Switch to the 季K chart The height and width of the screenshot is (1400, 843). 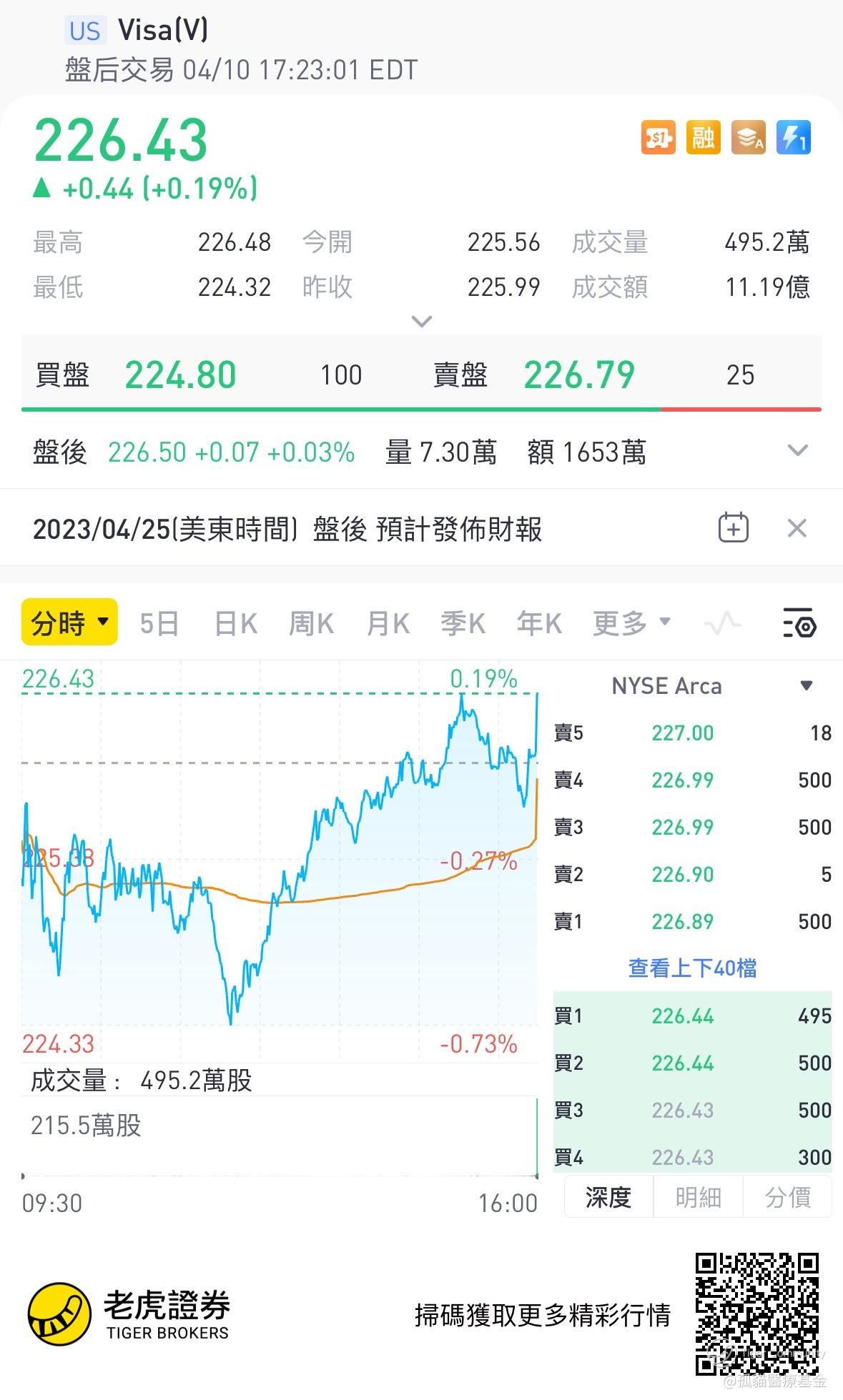point(463,624)
